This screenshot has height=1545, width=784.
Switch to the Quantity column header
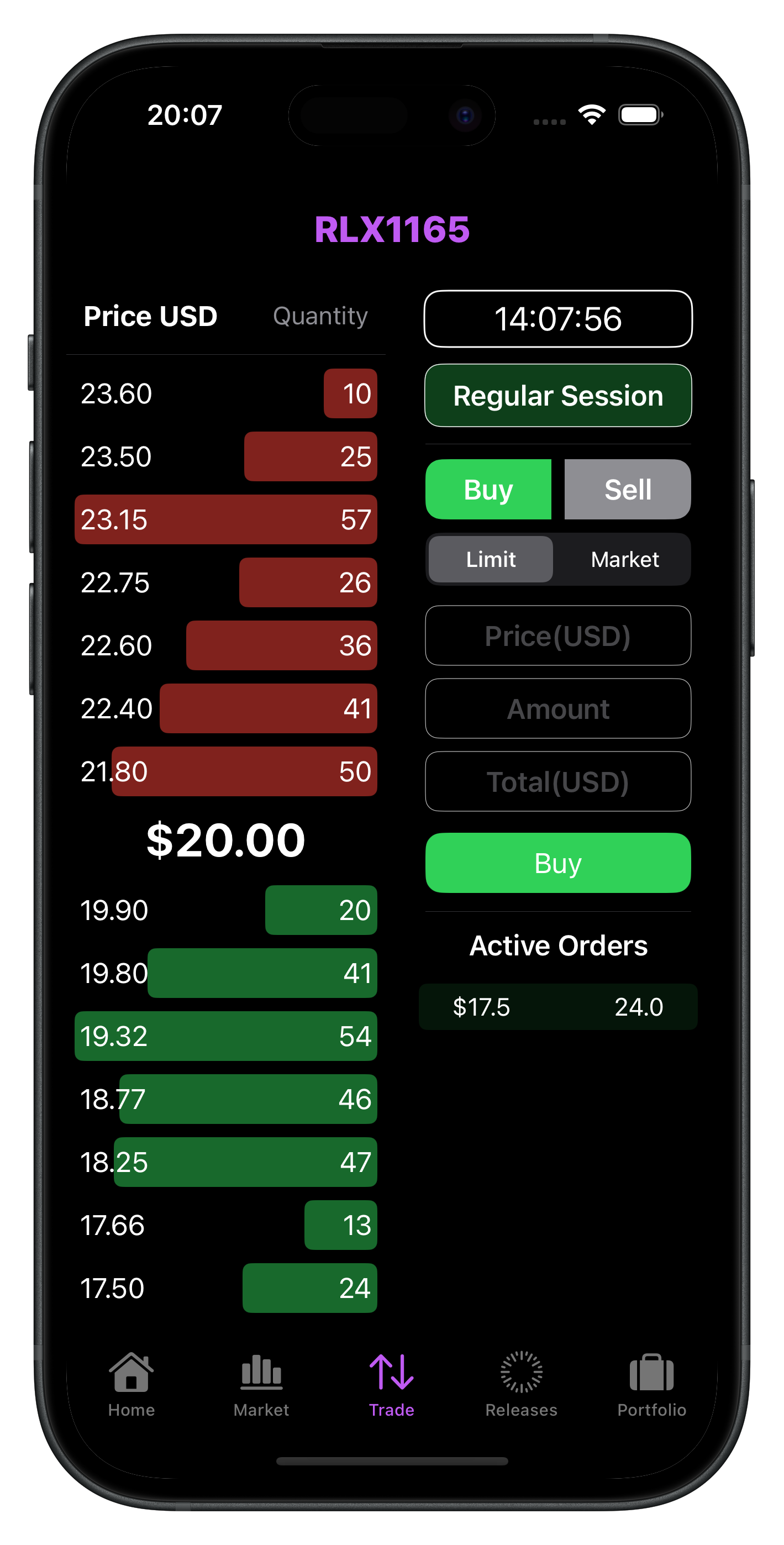(320, 316)
